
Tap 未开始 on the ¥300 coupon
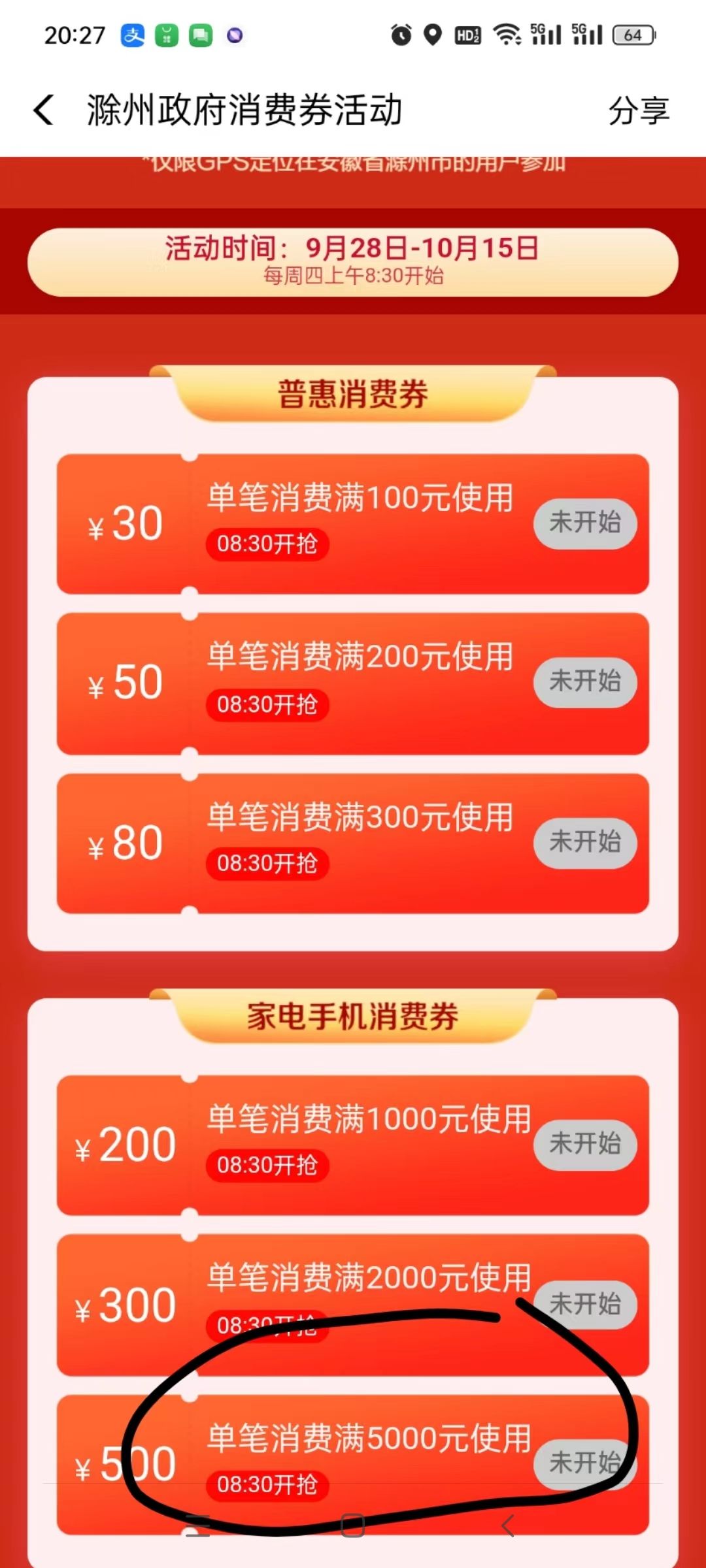(x=585, y=1304)
